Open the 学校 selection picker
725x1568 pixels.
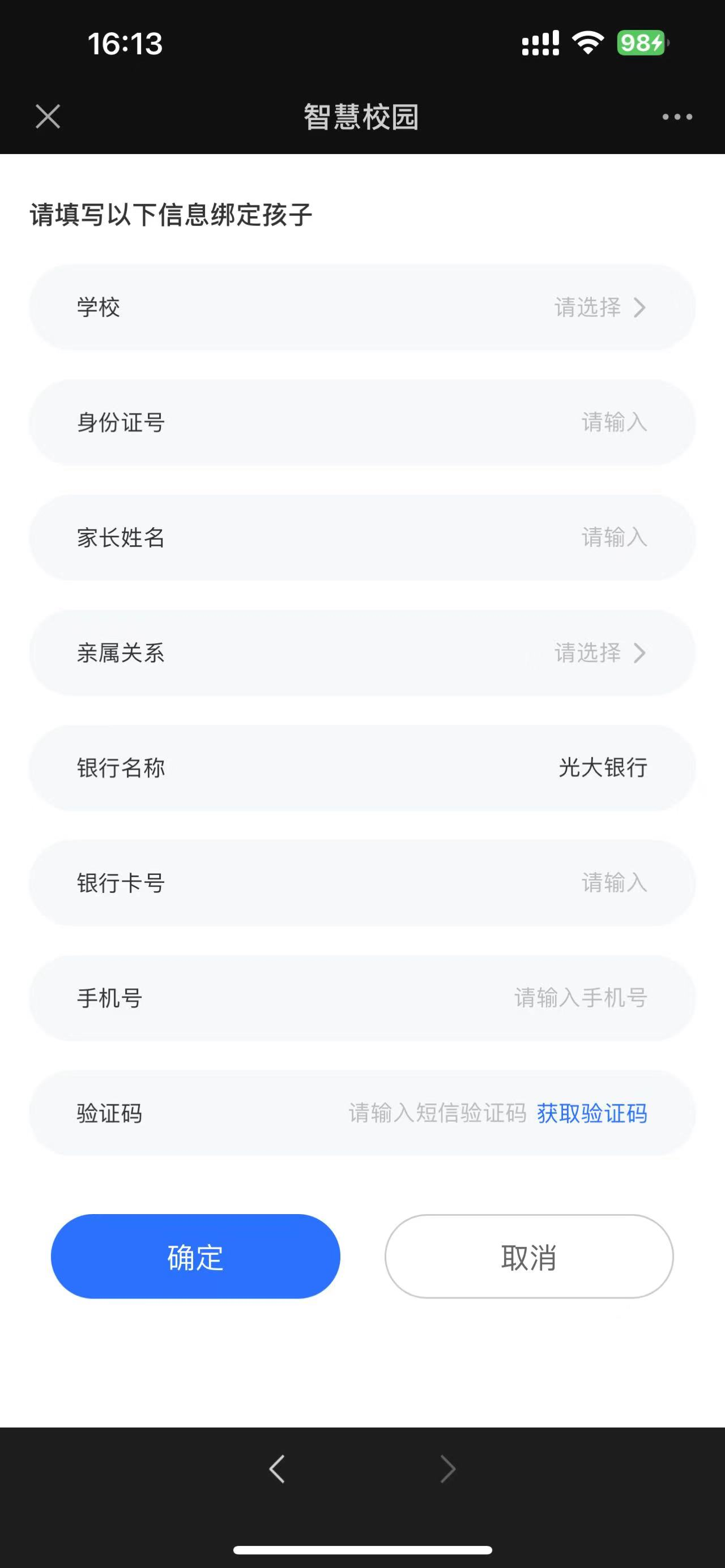point(362,307)
